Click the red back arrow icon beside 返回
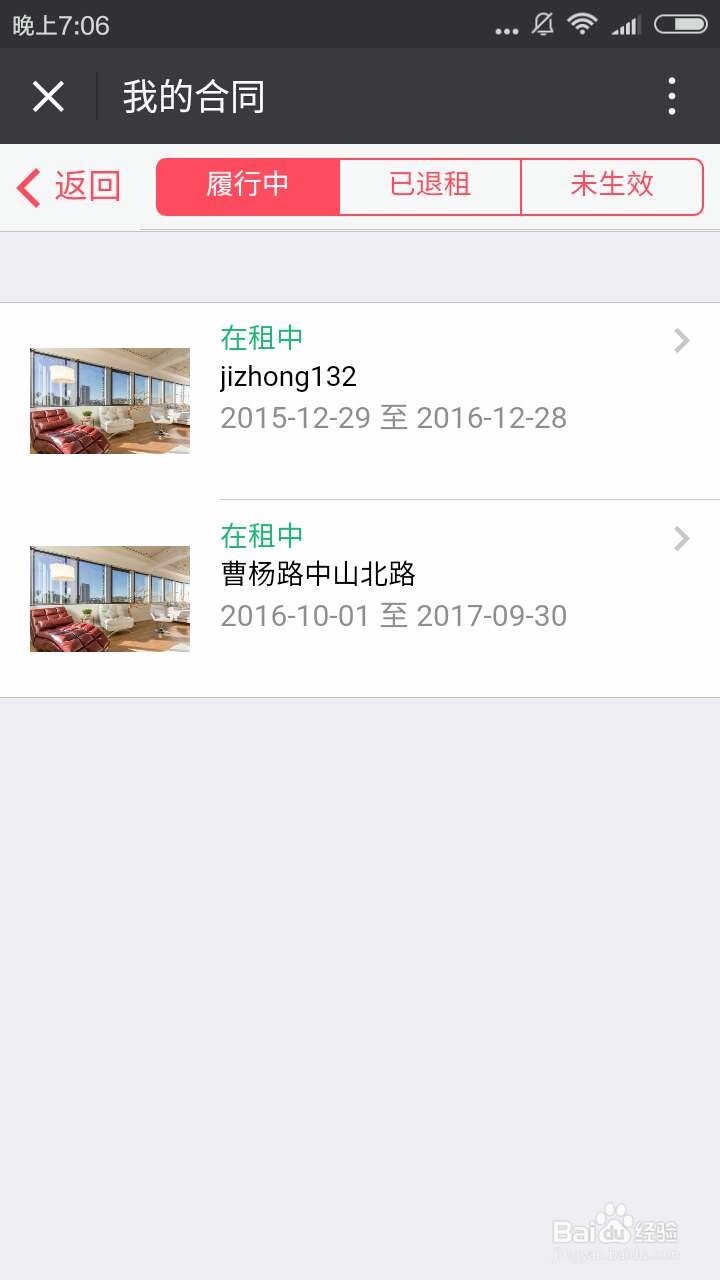720x1280 pixels. click(x=27, y=187)
